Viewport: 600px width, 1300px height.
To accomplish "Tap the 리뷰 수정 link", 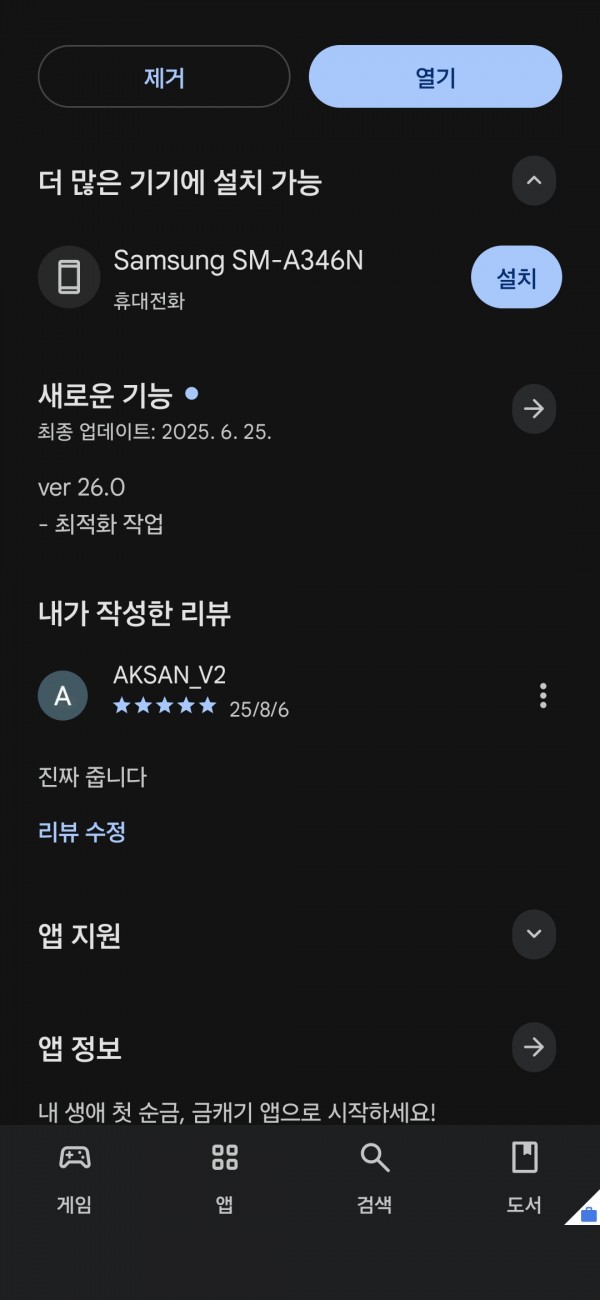I will (x=82, y=831).
